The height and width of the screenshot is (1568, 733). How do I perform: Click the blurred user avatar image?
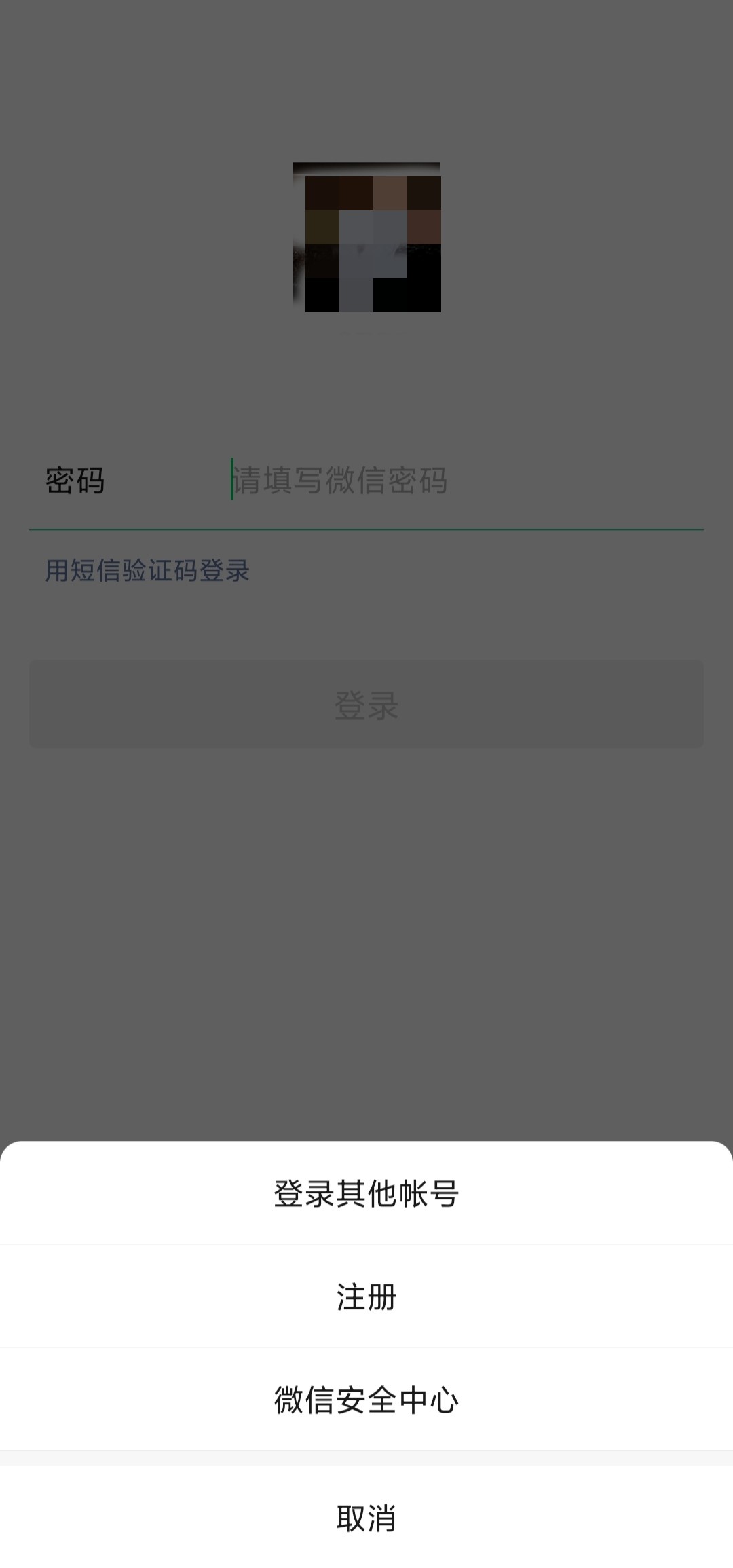[366, 241]
